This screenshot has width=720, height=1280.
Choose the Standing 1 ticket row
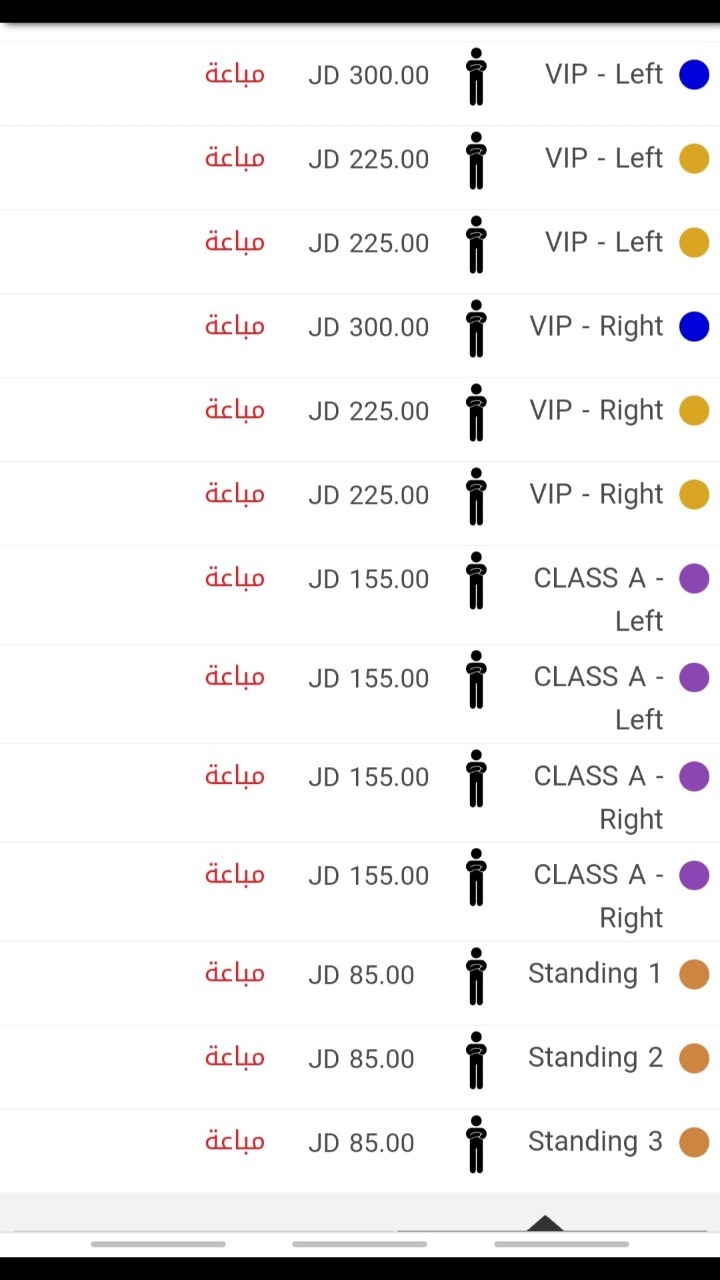coord(360,983)
